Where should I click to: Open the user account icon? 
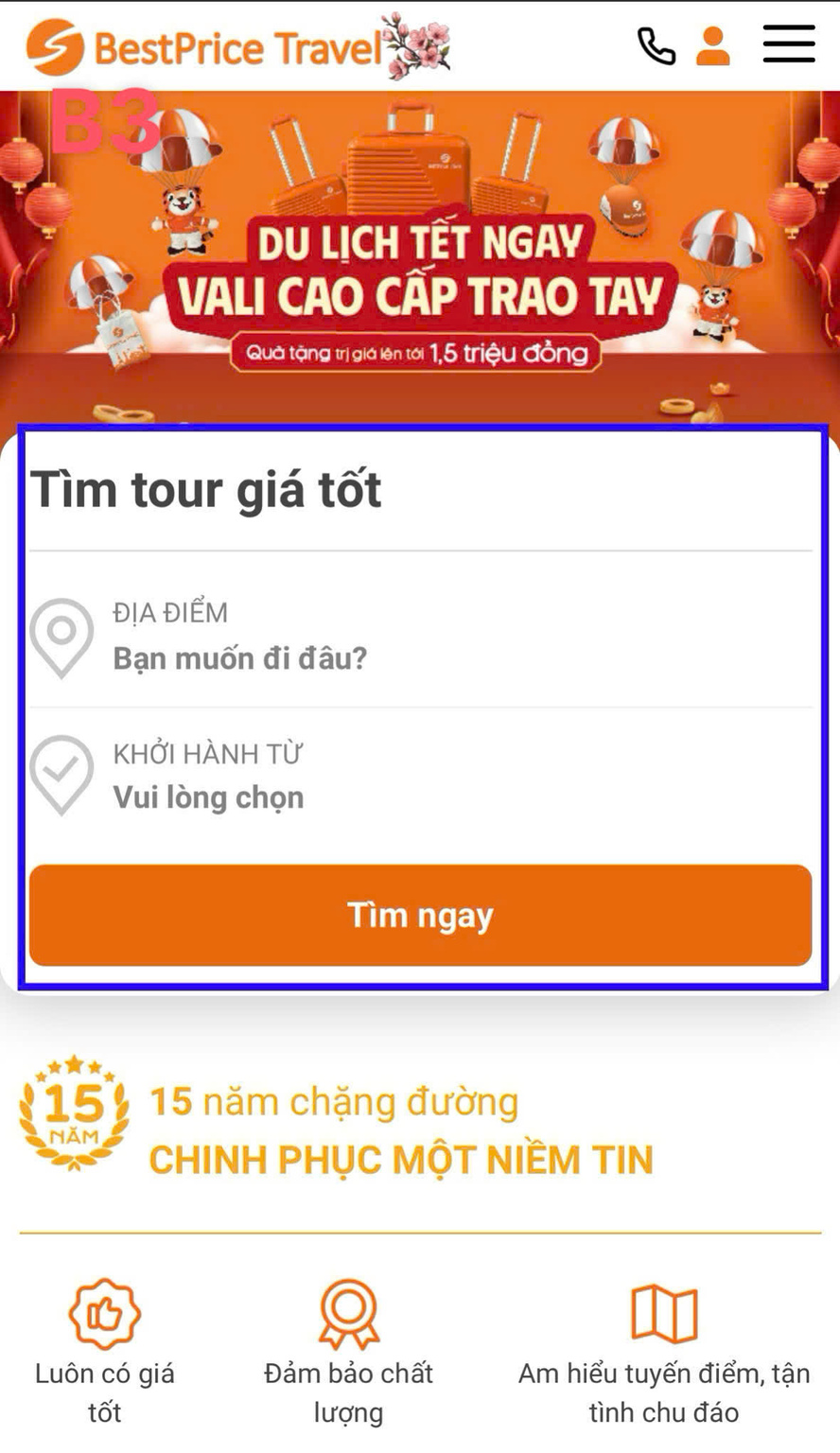713,45
